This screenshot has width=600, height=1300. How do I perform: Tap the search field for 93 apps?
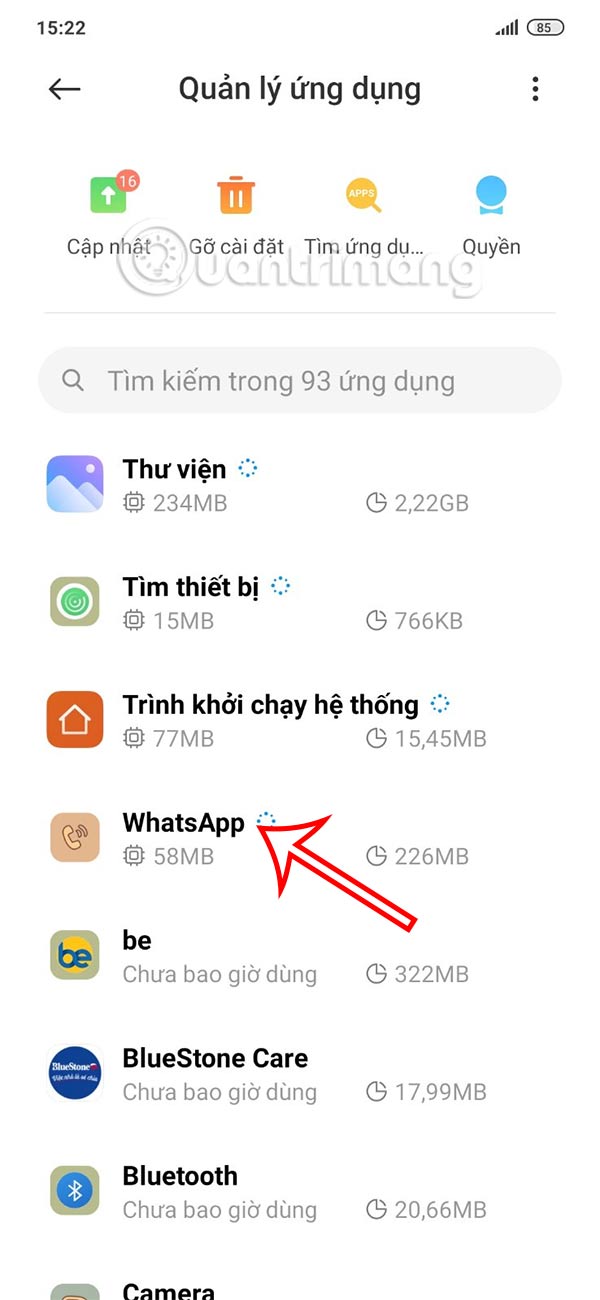click(300, 381)
